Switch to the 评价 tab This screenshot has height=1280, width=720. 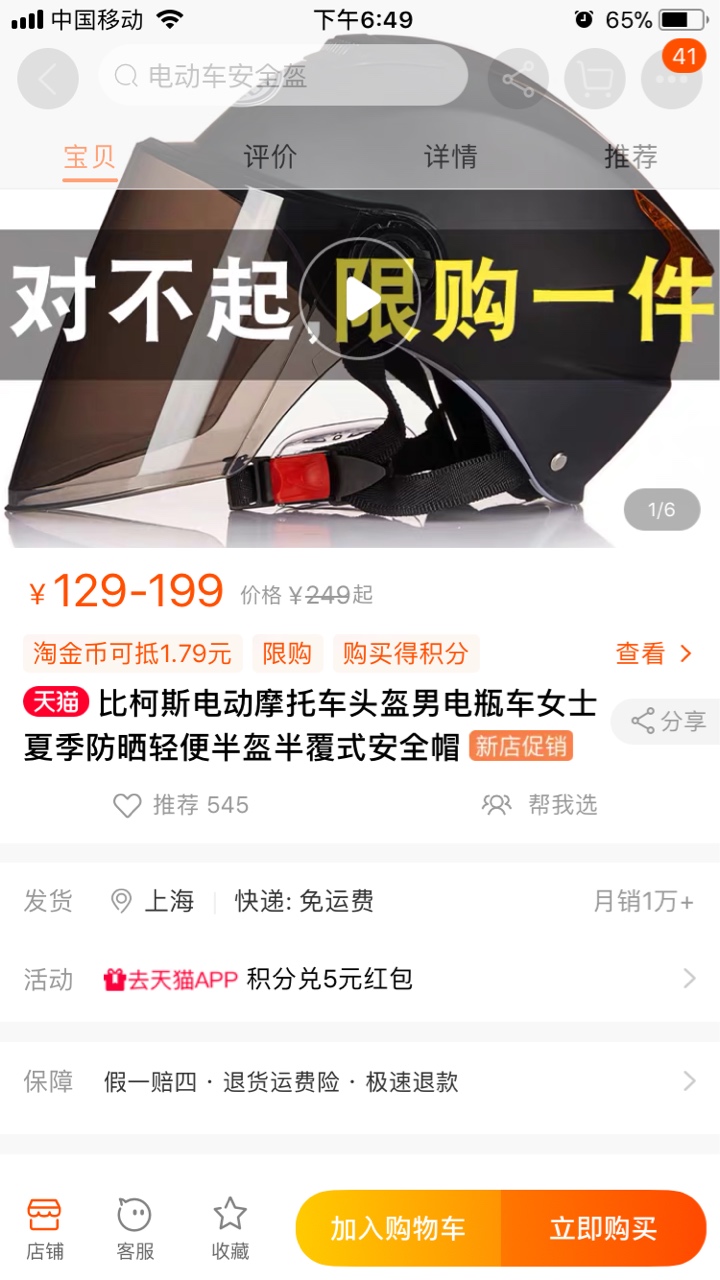(x=270, y=157)
